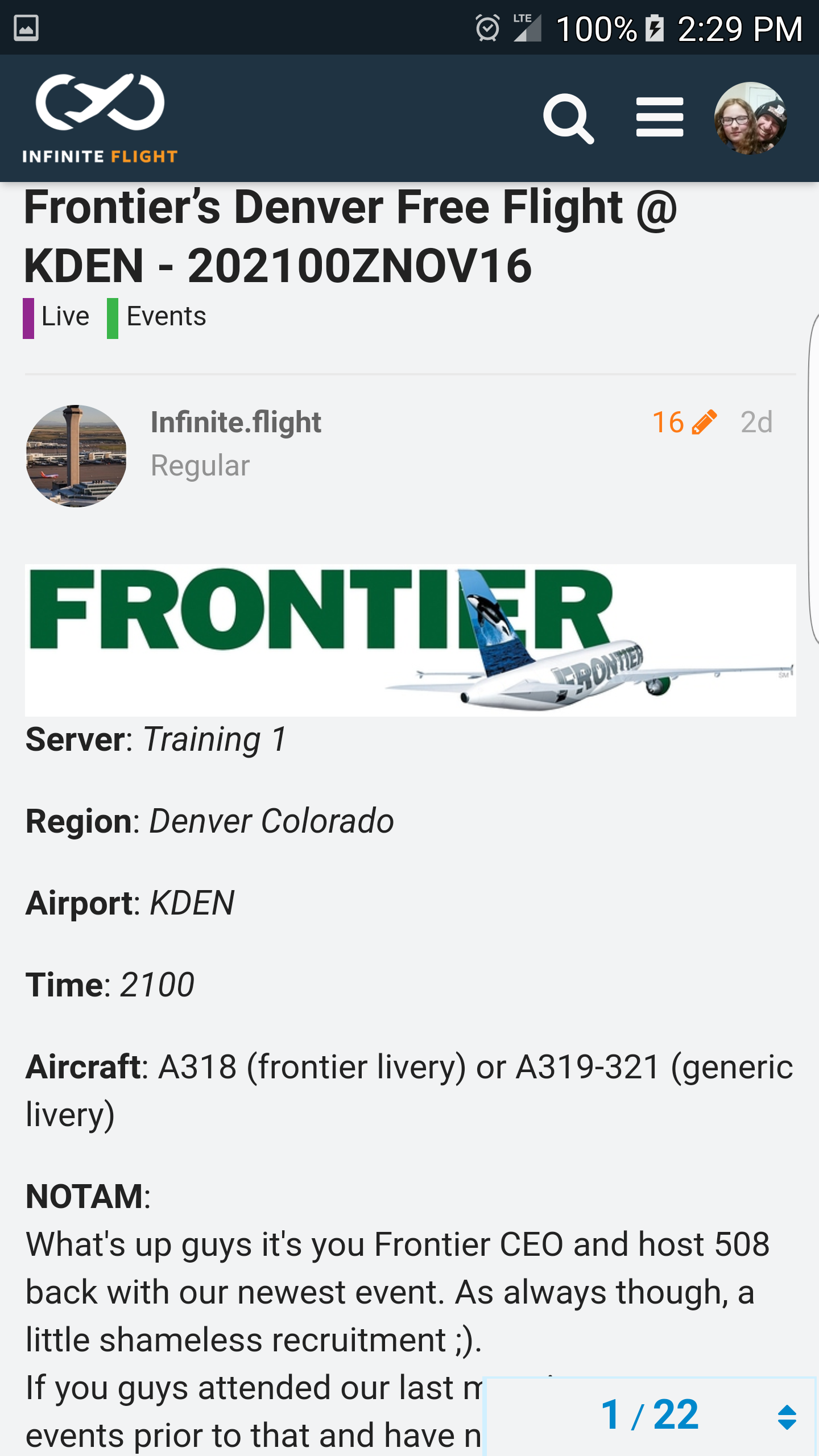Image resolution: width=819 pixels, height=1456 pixels.
Task: View Infinite.flight poster avatar profile
Action: coord(76,456)
